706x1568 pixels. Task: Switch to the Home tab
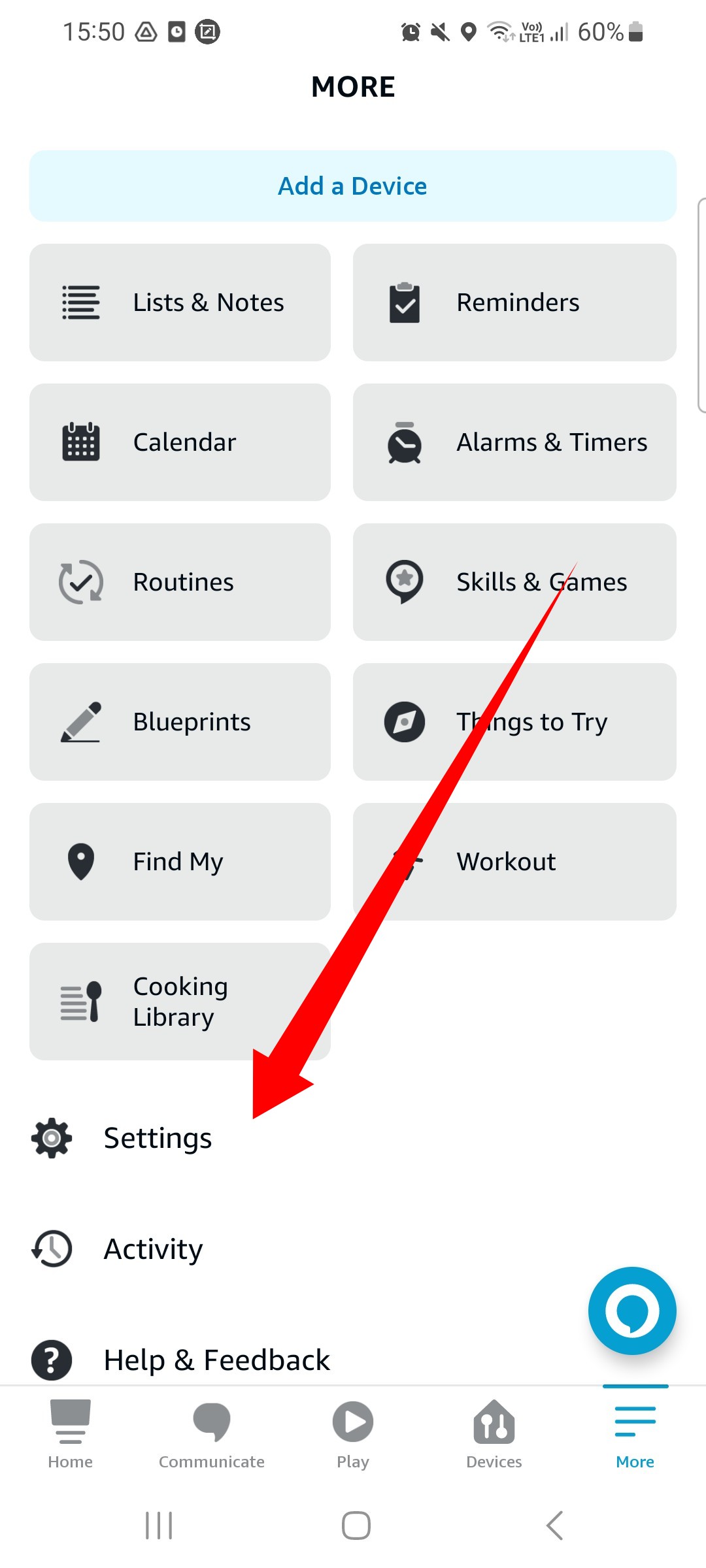pyautogui.click(x=71, y=1434)
